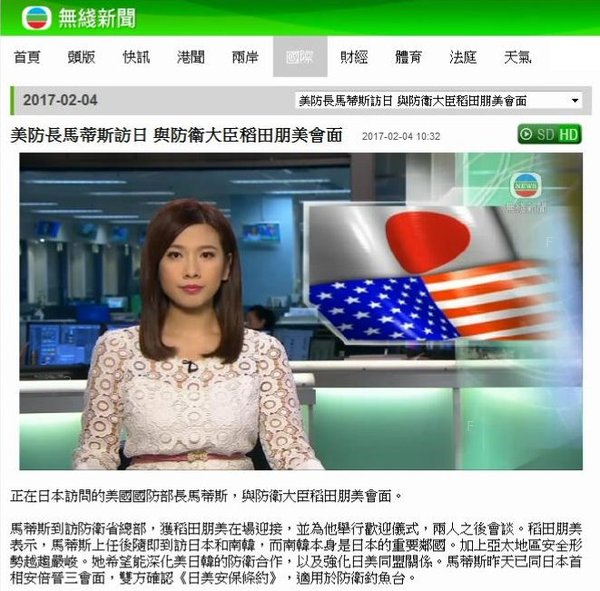The height and width of the screenshot is (591, 600).
Task: Open the 首頁 home tab
Action: (27, 57)
